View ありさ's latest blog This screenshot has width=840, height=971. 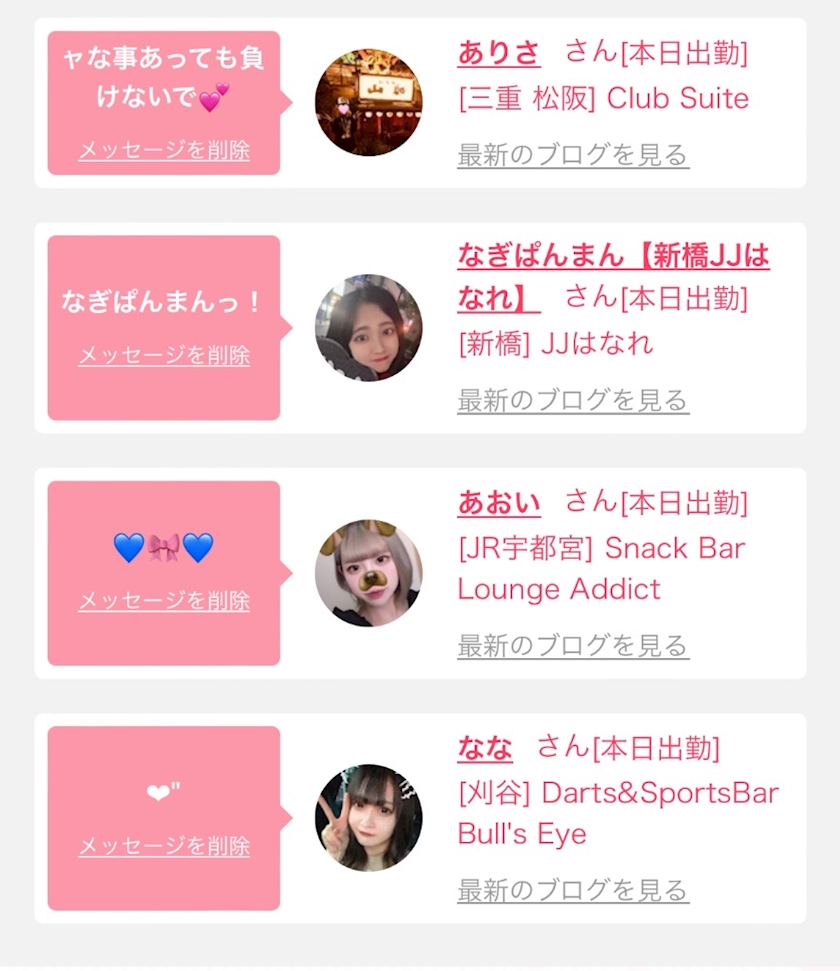click(x=573, y=155)
